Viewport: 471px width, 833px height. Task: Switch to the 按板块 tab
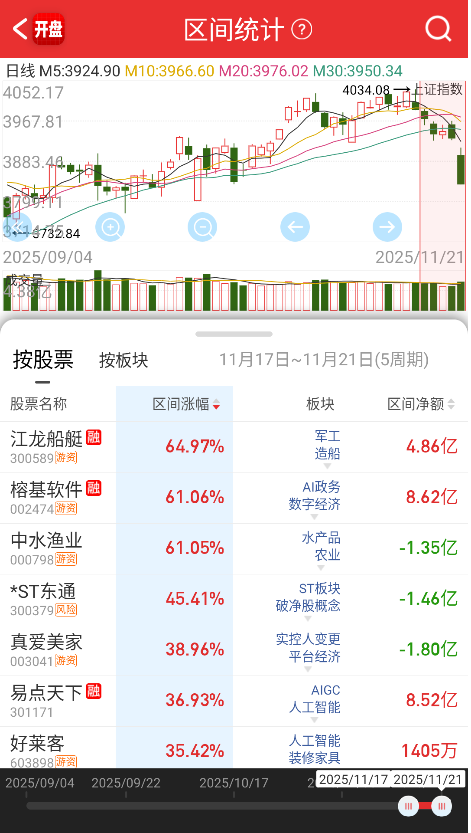pos(124,361)
